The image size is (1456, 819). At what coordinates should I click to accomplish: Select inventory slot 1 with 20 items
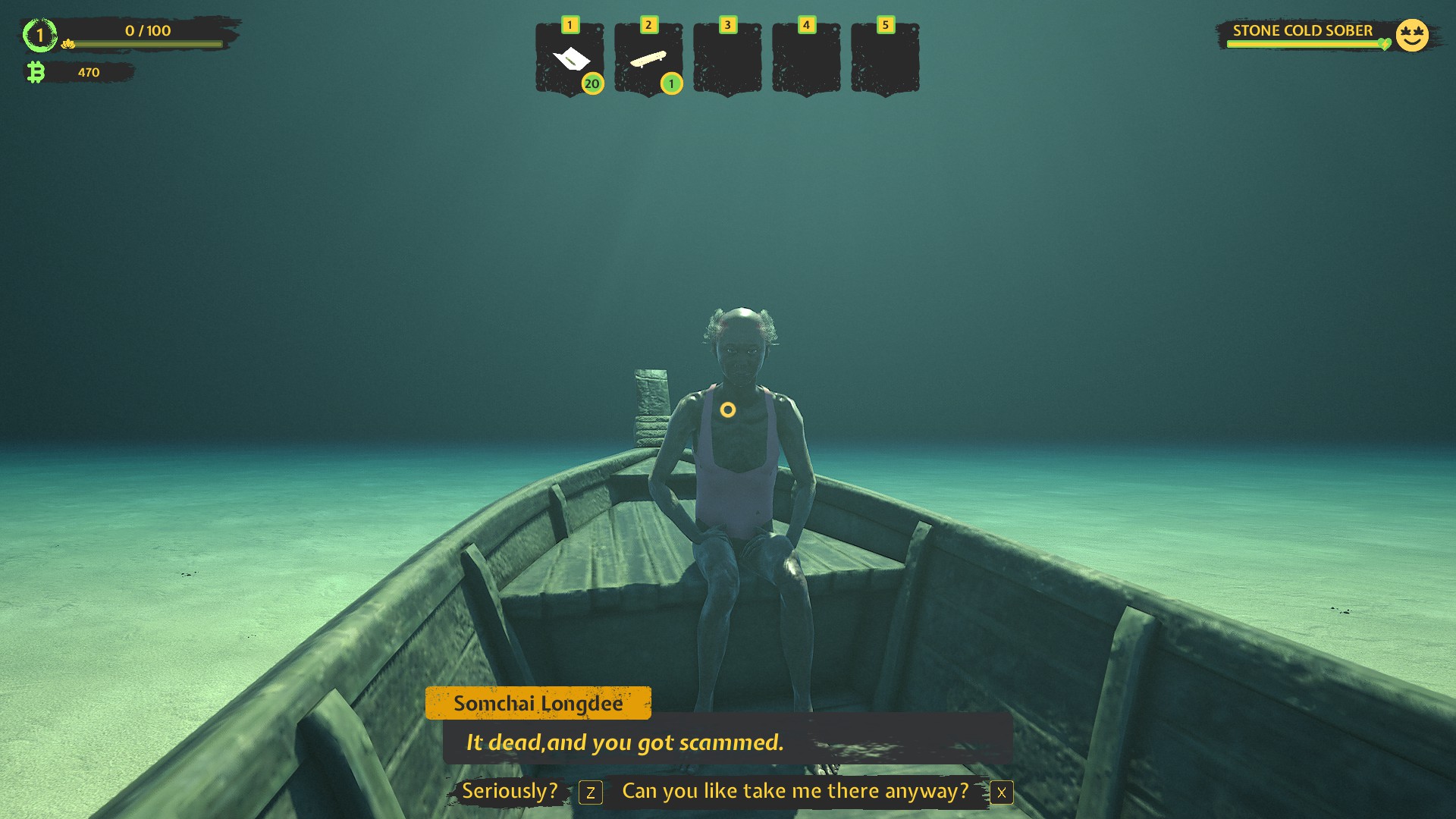point(570,59)
